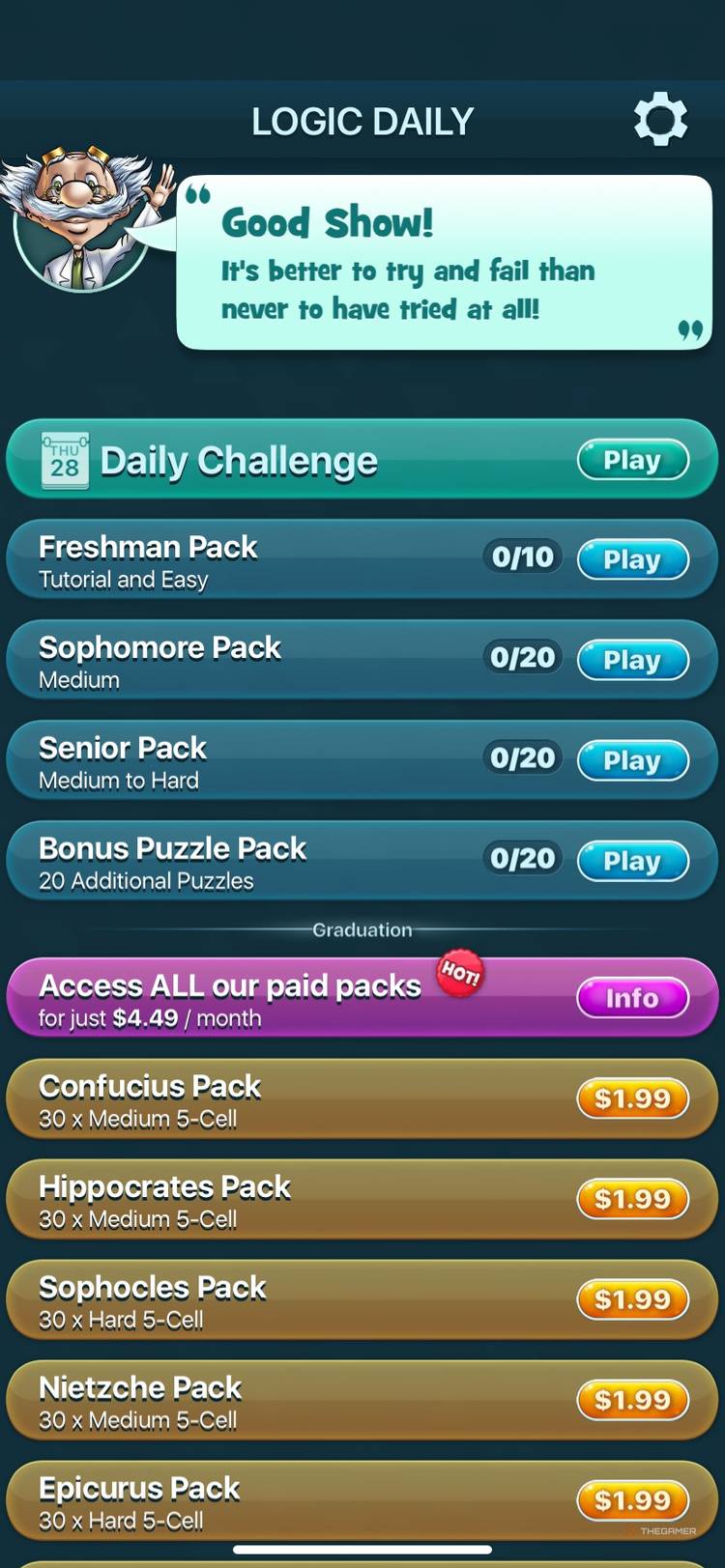View info on all paid packs subscription

tap(632, 998)
